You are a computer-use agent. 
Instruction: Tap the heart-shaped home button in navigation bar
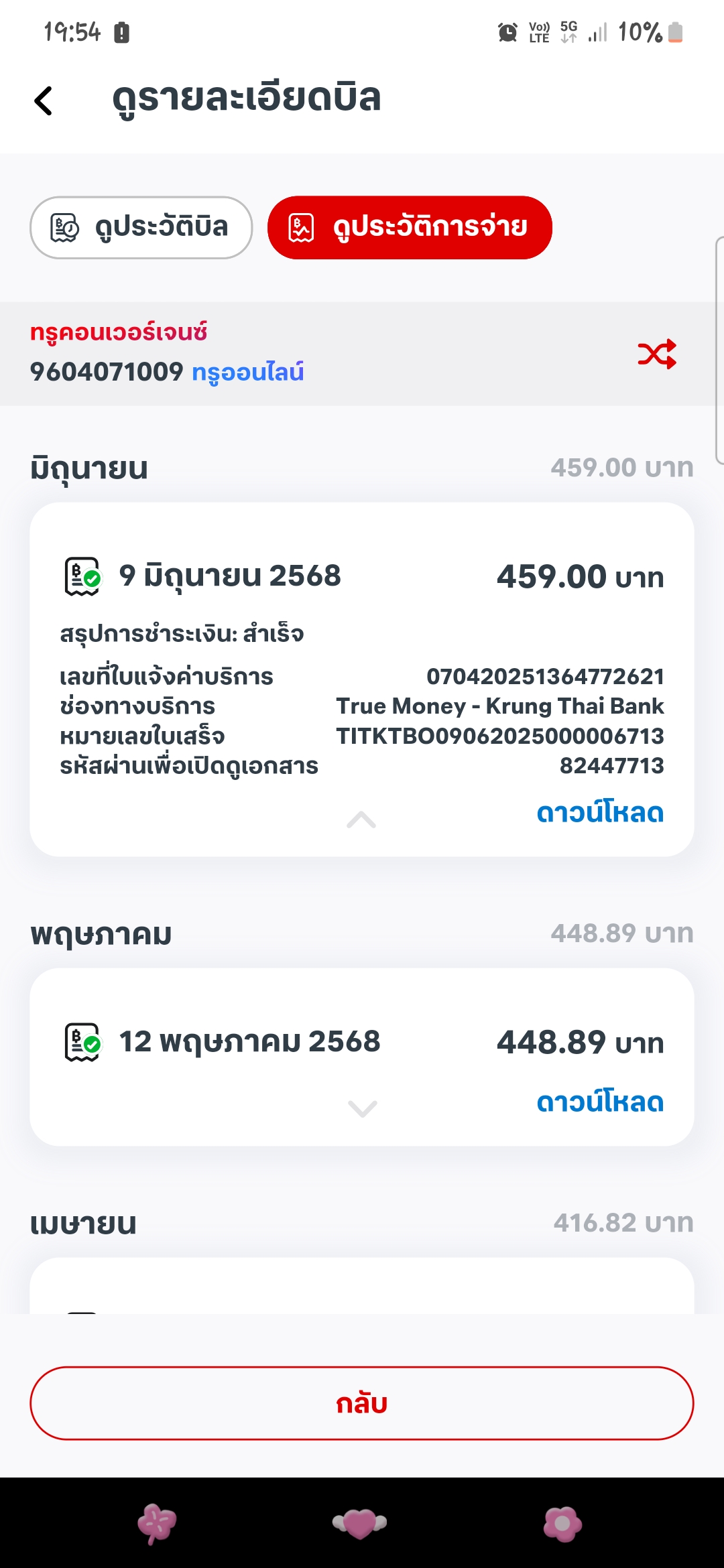(360, 1523)
